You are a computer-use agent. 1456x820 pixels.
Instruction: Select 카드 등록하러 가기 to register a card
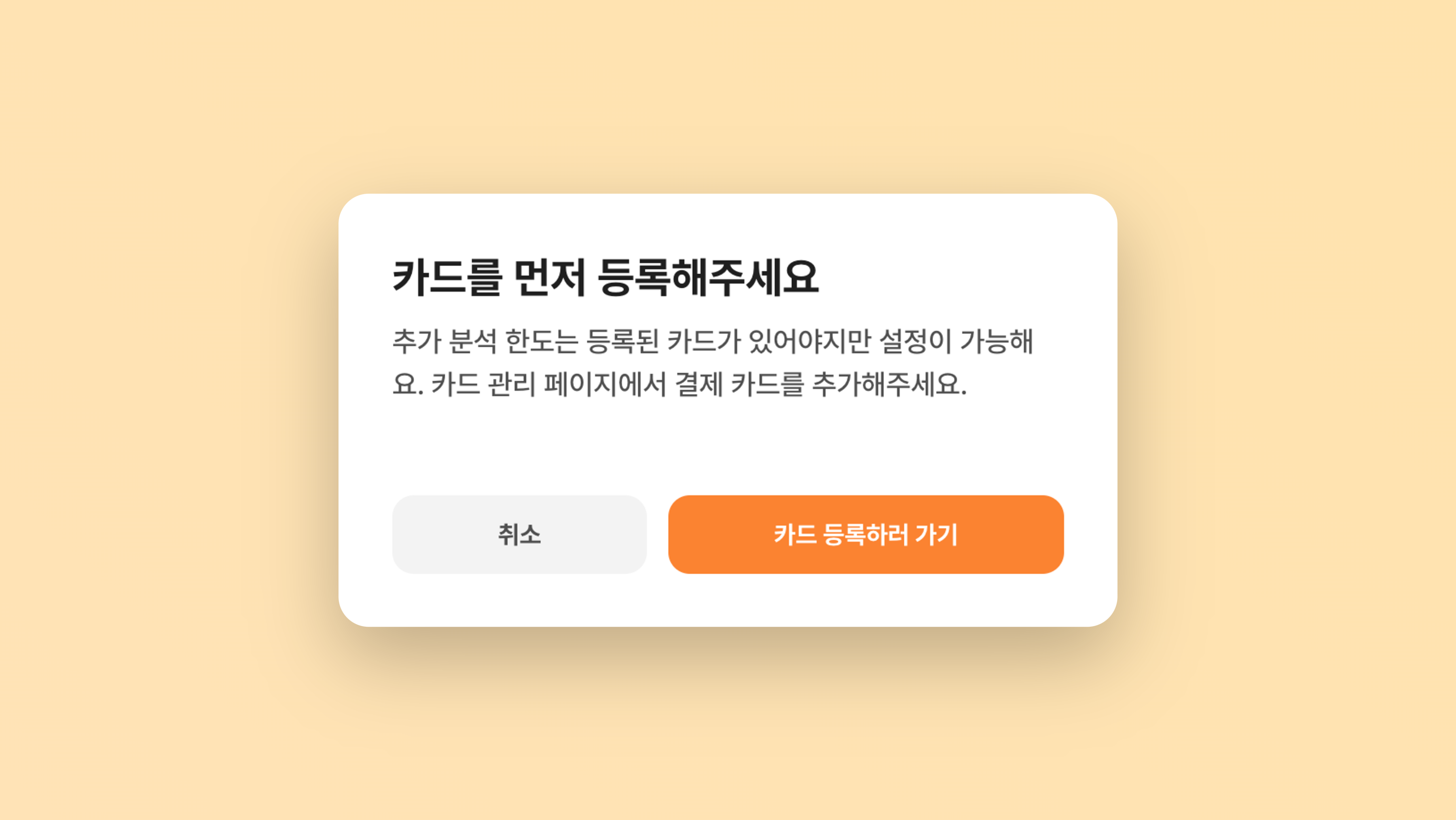tap(866, 534)
